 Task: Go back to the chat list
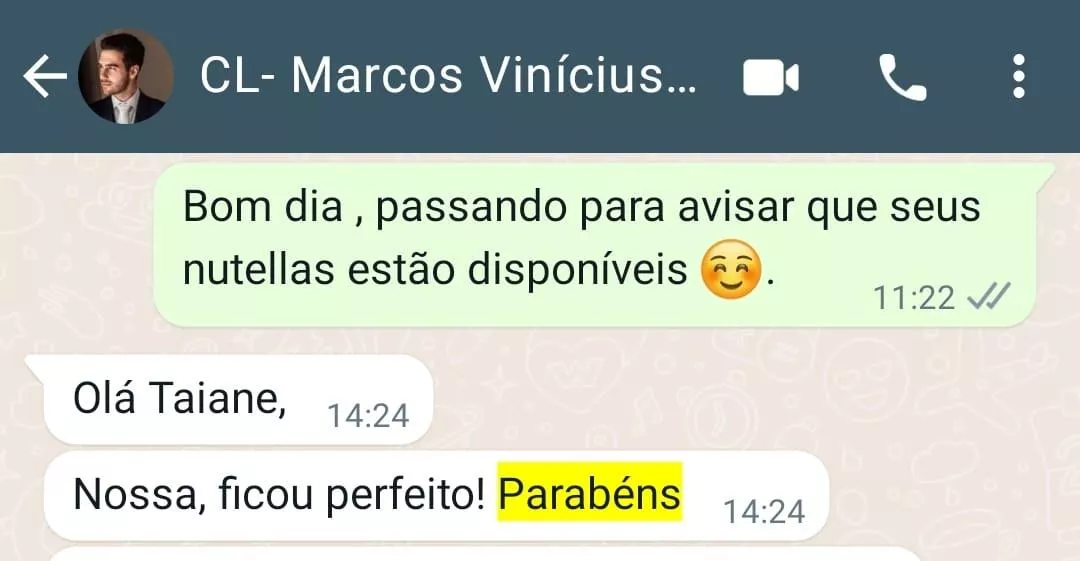coord(43,77)
